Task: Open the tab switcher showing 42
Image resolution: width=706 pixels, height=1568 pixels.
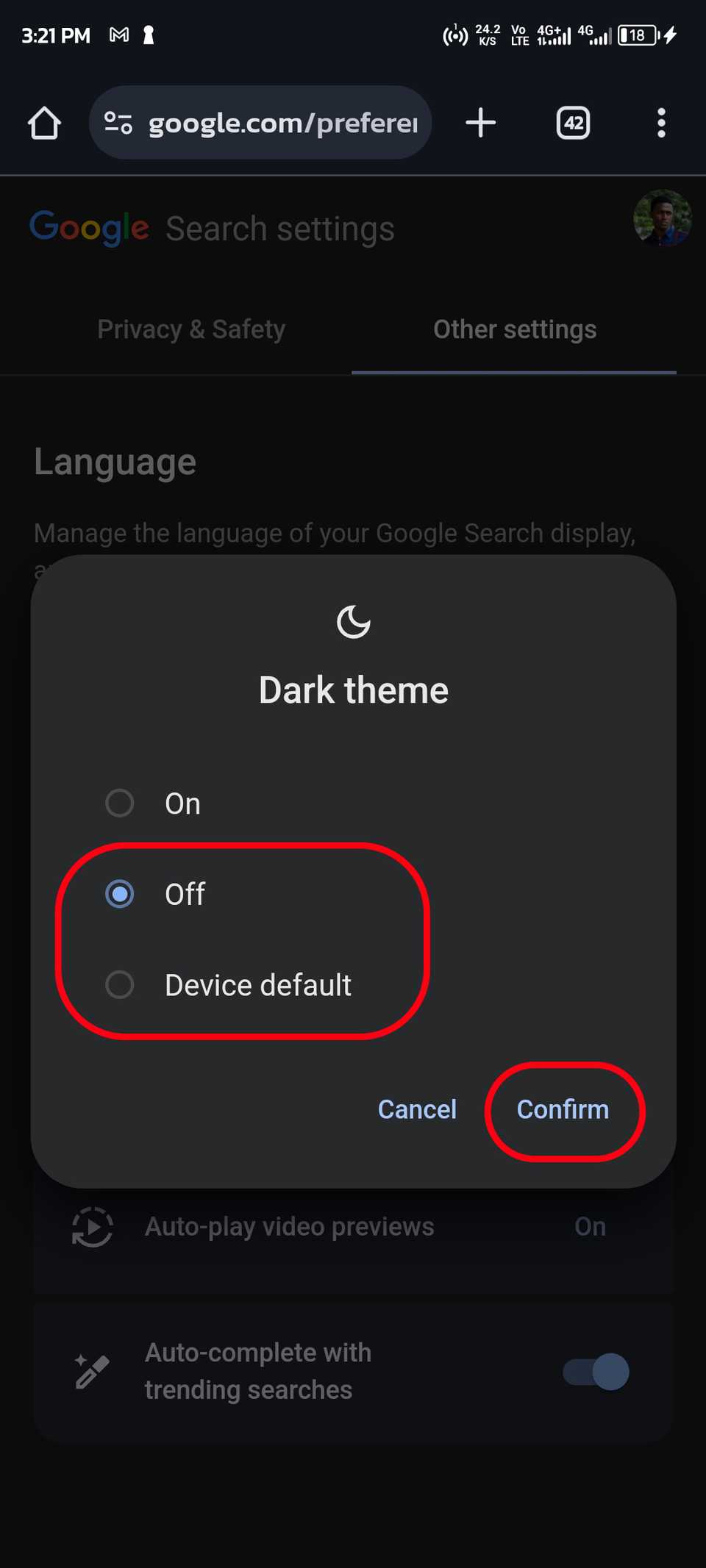Action: (573, 123)
